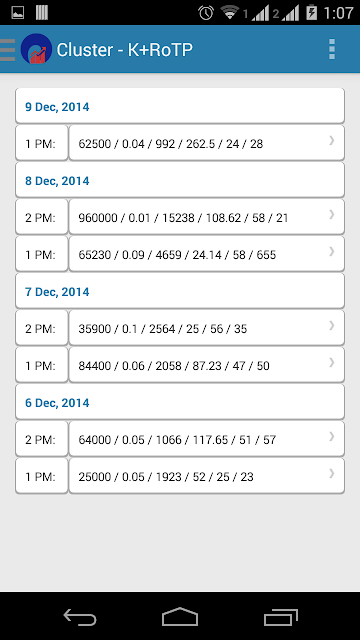Open the 8 Dec 2 PM entry

tap(207, 217)
